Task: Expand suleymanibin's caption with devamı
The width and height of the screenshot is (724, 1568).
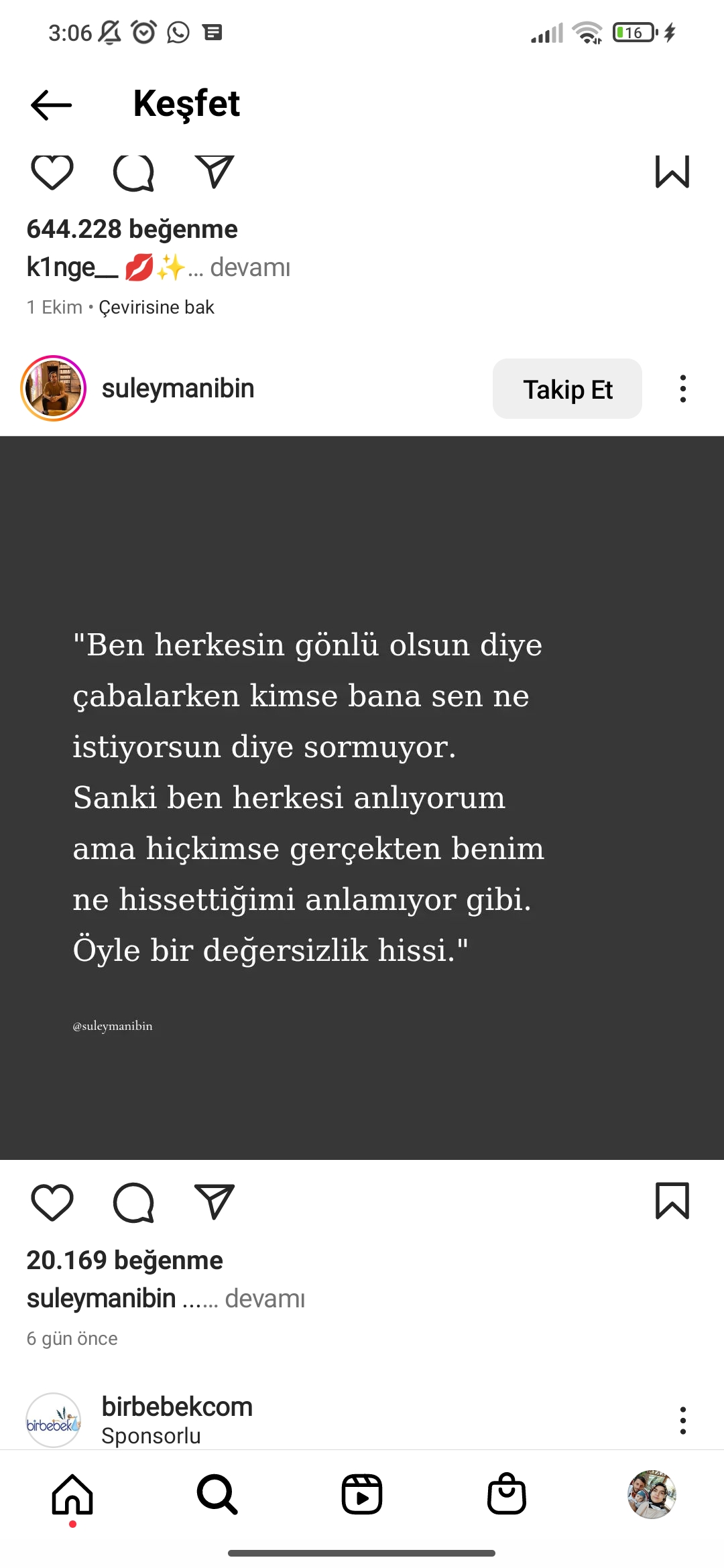Action: tap(264, 1299)
